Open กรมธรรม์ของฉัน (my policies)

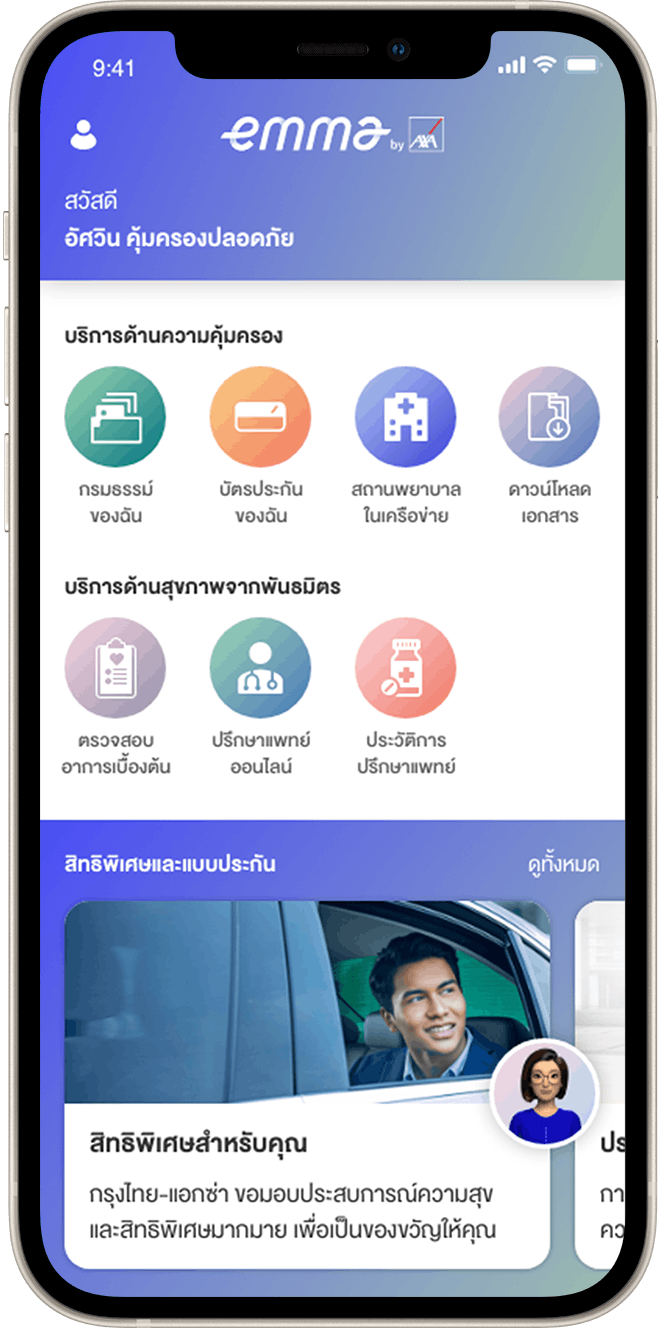tap(115, 418)
